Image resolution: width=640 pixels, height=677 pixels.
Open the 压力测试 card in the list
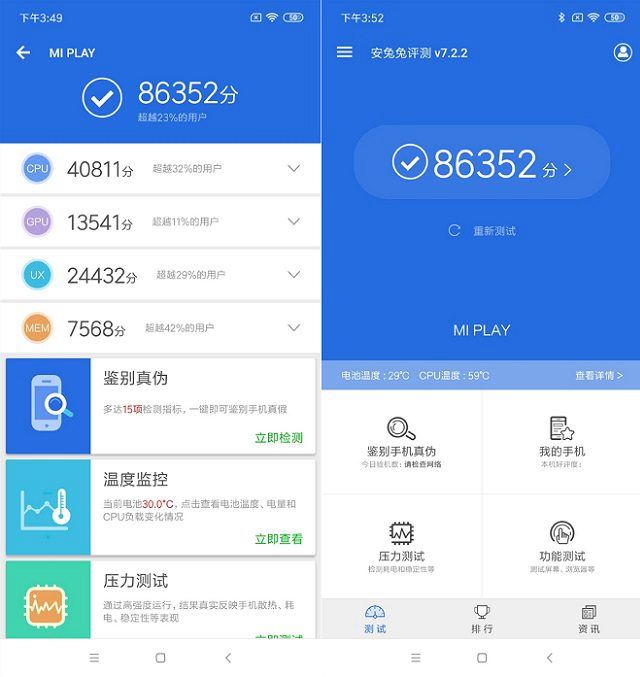(160, 600)
